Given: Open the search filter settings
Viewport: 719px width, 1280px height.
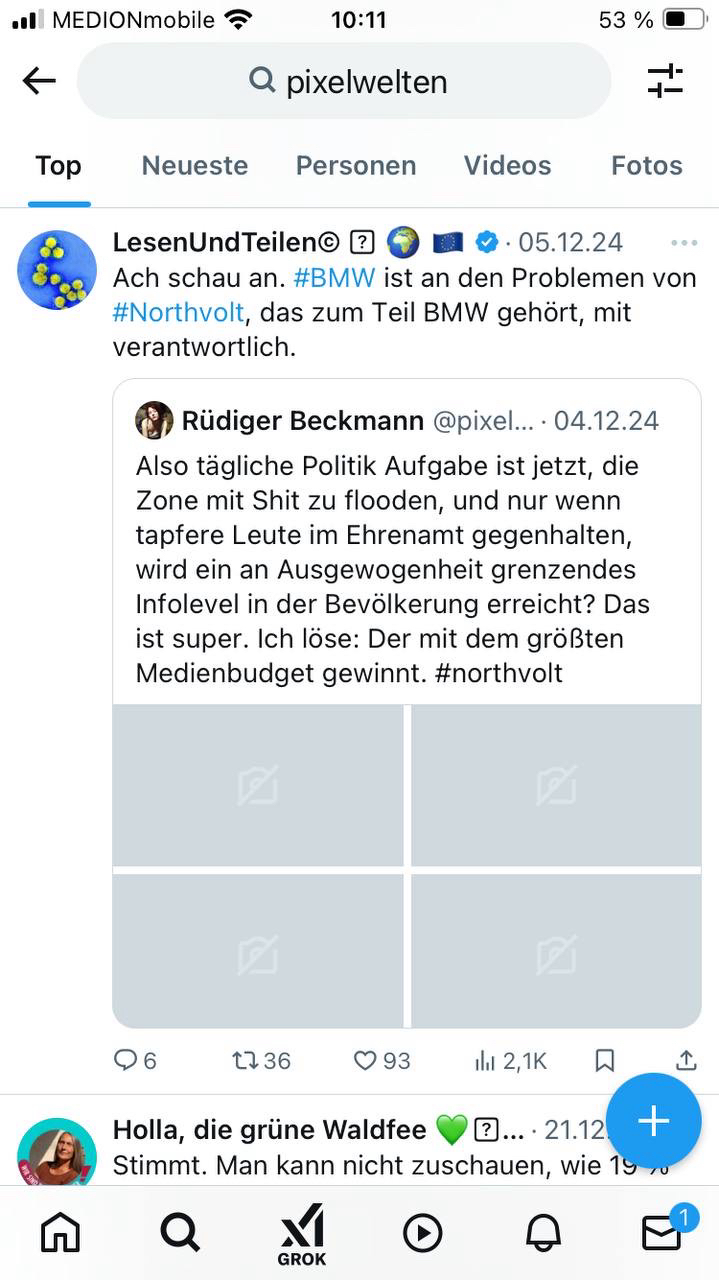Looking at the screenshot, I should point(665,81).
